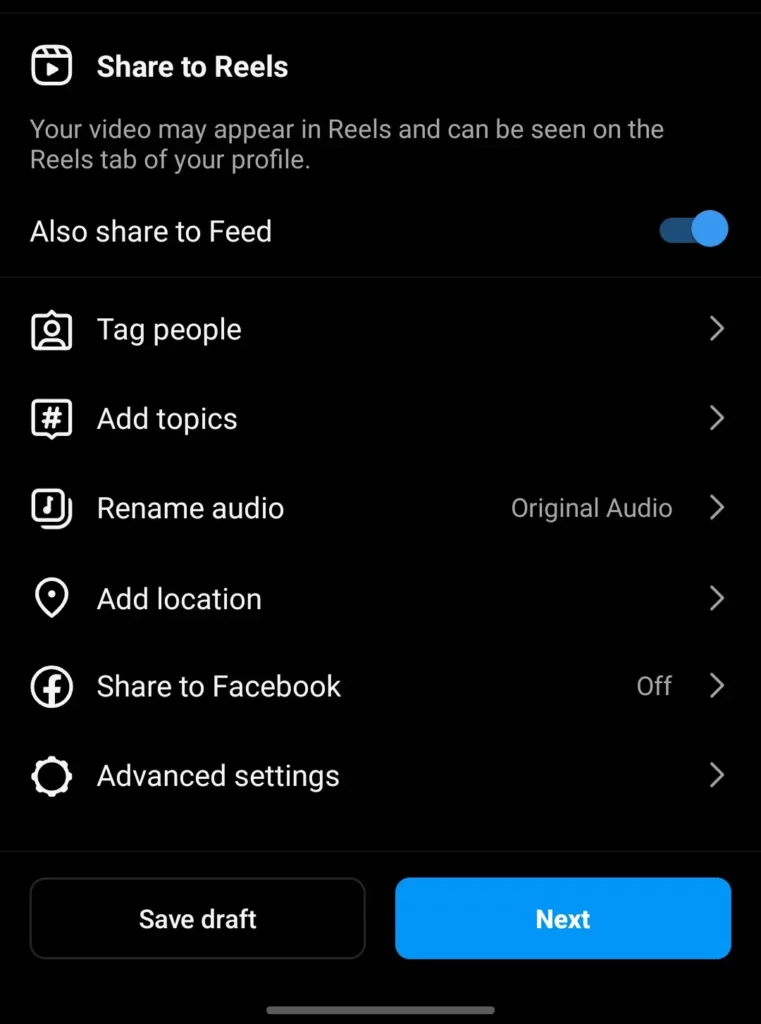Click the music note icon for Rename audio
761x1024 pixels.
[51, 509]
